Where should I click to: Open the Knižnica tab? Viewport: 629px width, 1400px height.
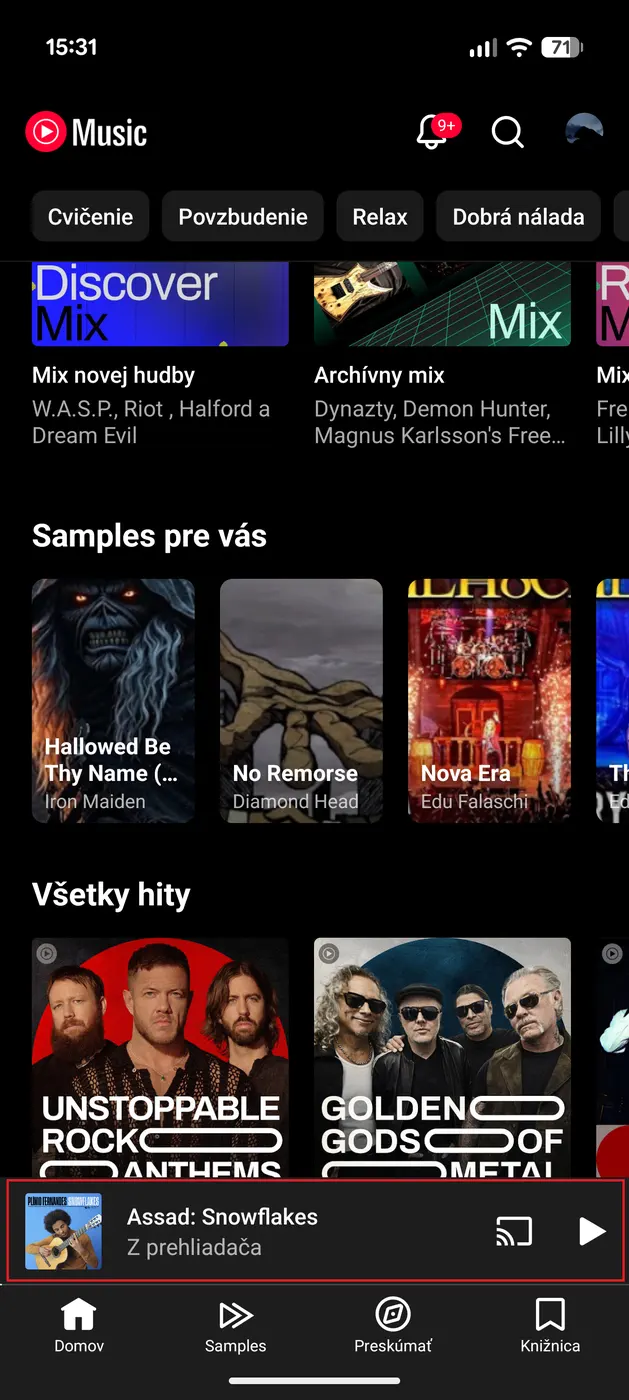click(x=550, y=1326)
